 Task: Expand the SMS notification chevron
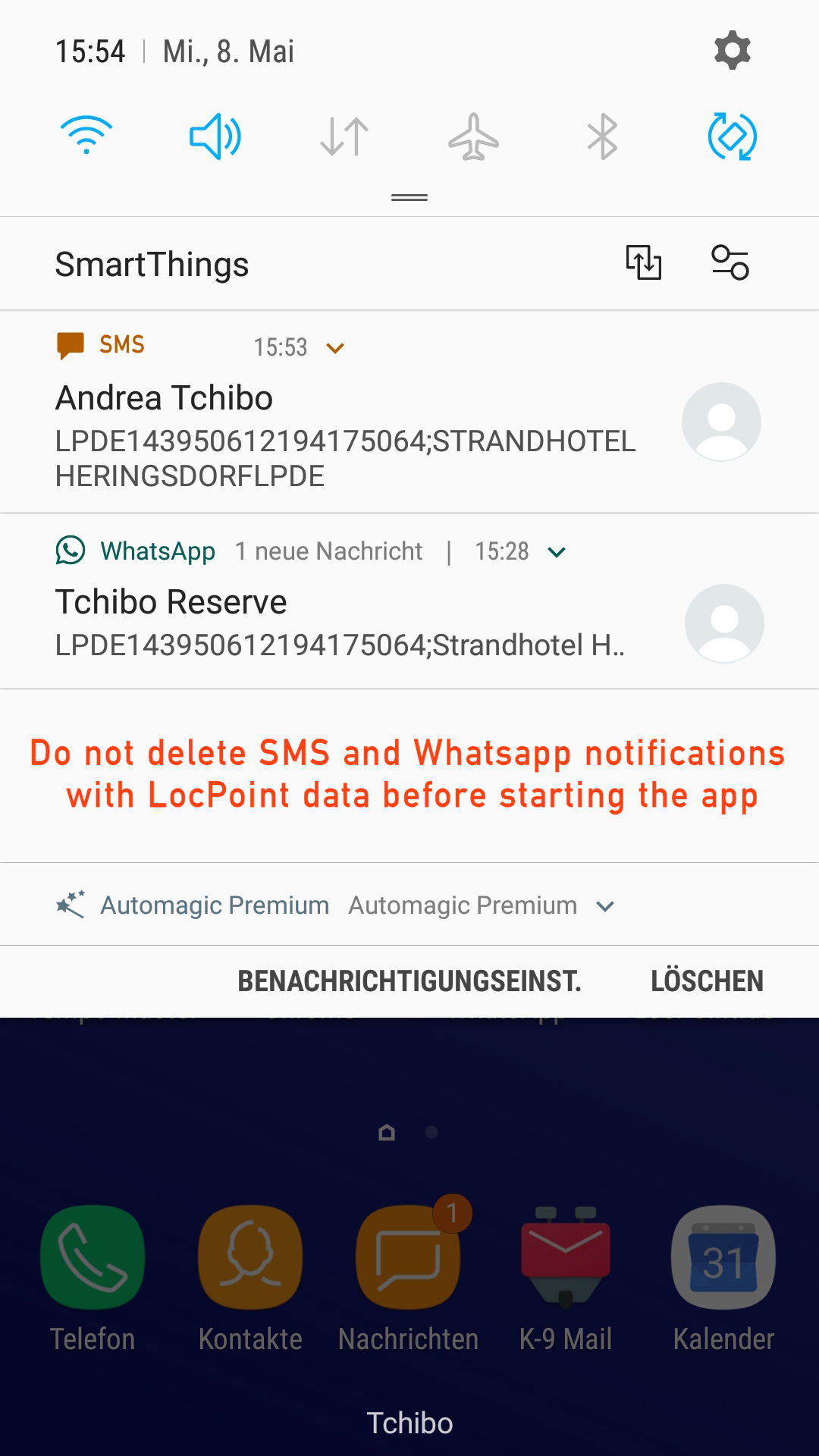click(x=335, y=348)
